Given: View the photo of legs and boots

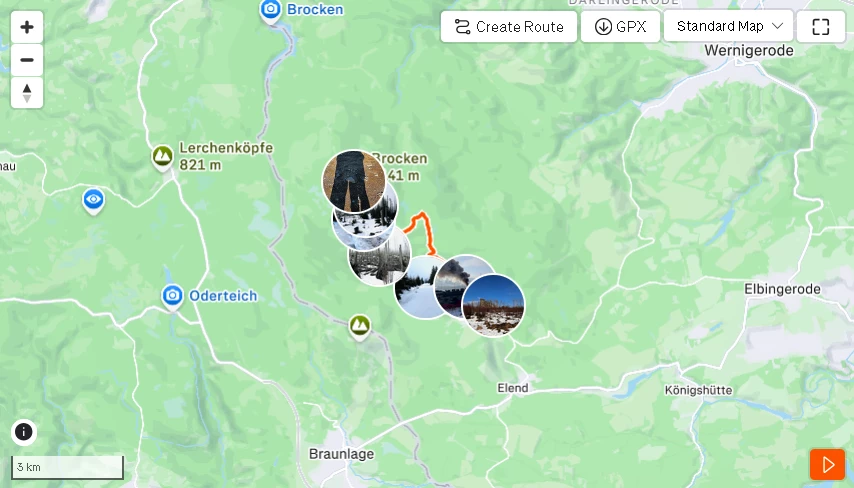Looking at the screenshot, I should [x=353, y=180].
